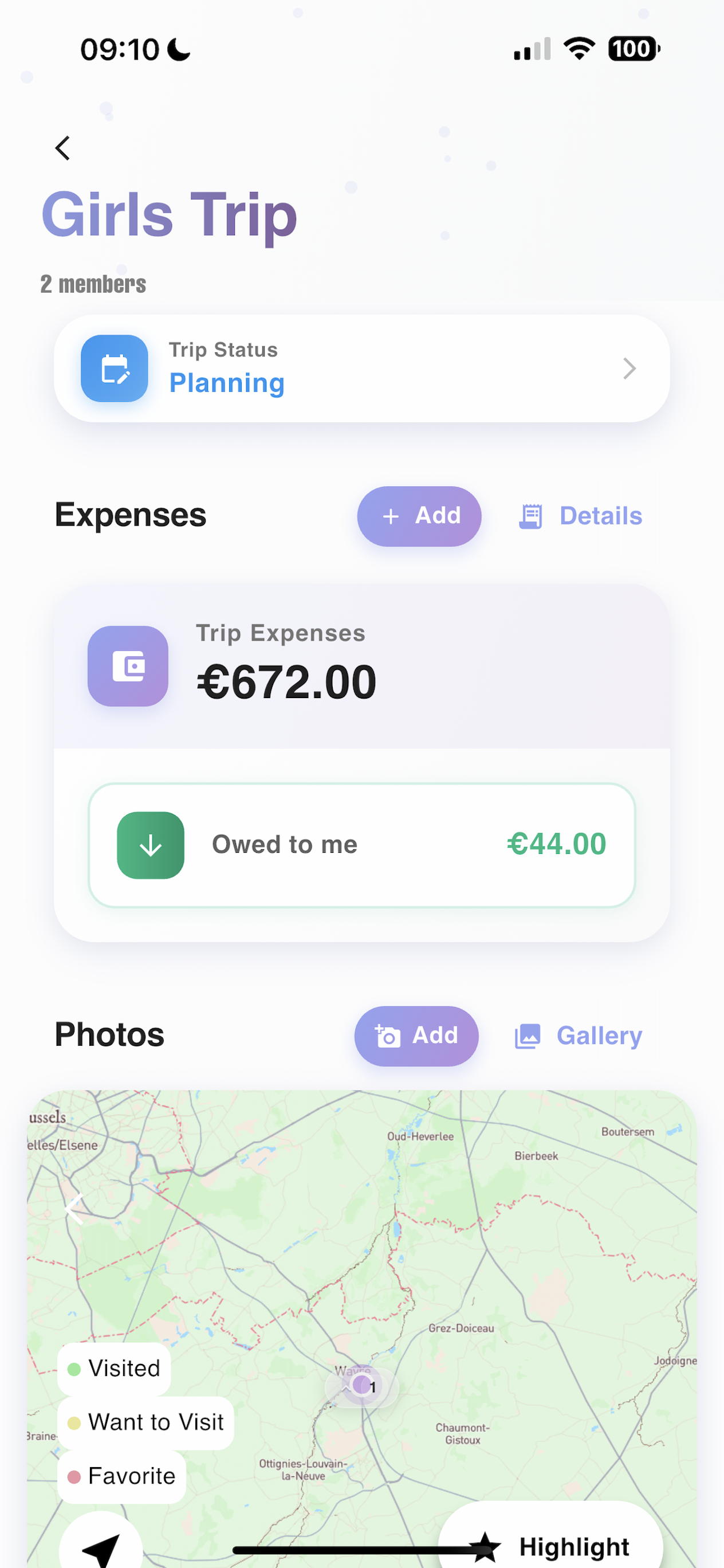
Task: Tap the green downward arrow on Owed to me
Action: click(149, 845)
